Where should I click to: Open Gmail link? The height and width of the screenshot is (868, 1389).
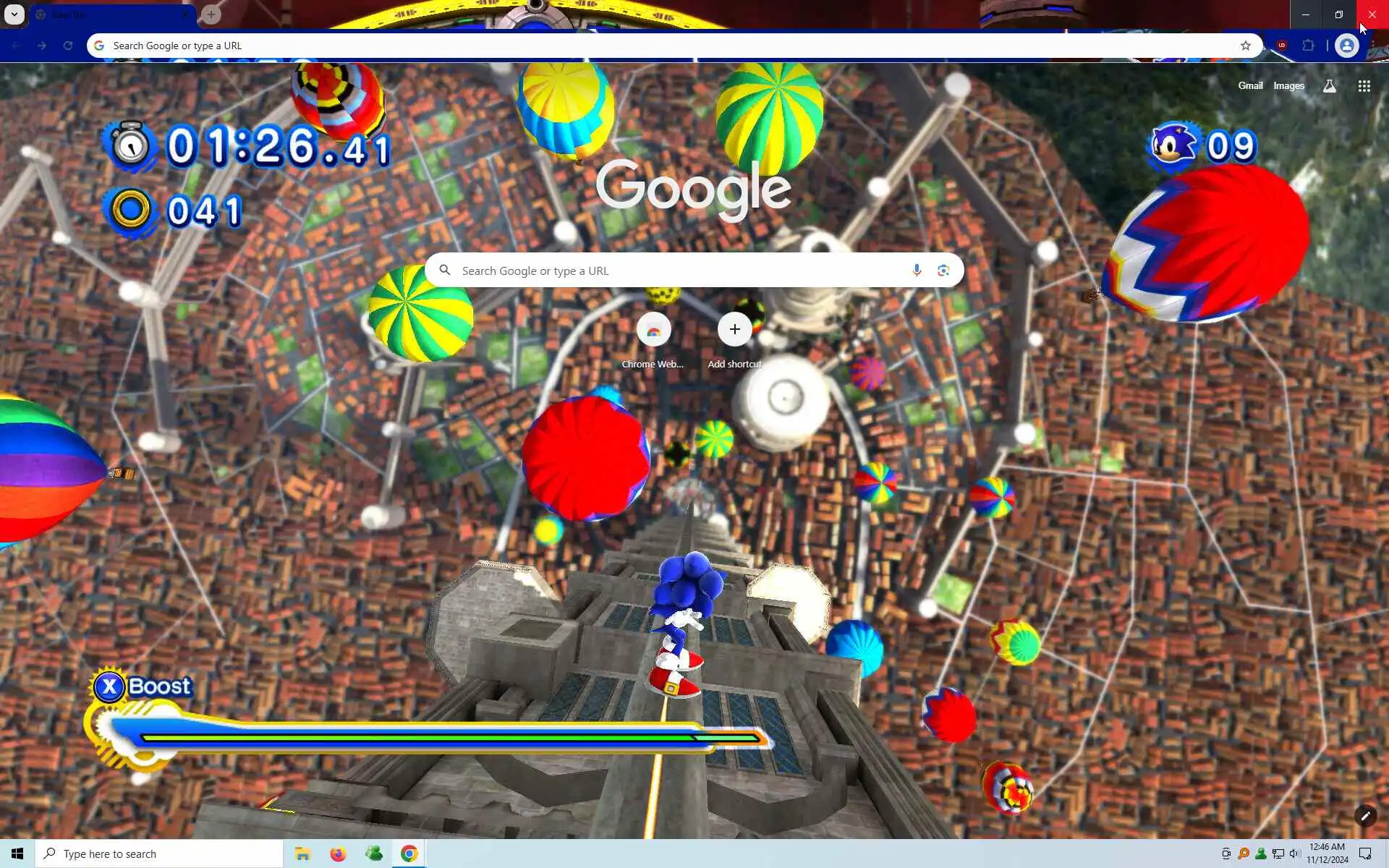[1249, 85]
